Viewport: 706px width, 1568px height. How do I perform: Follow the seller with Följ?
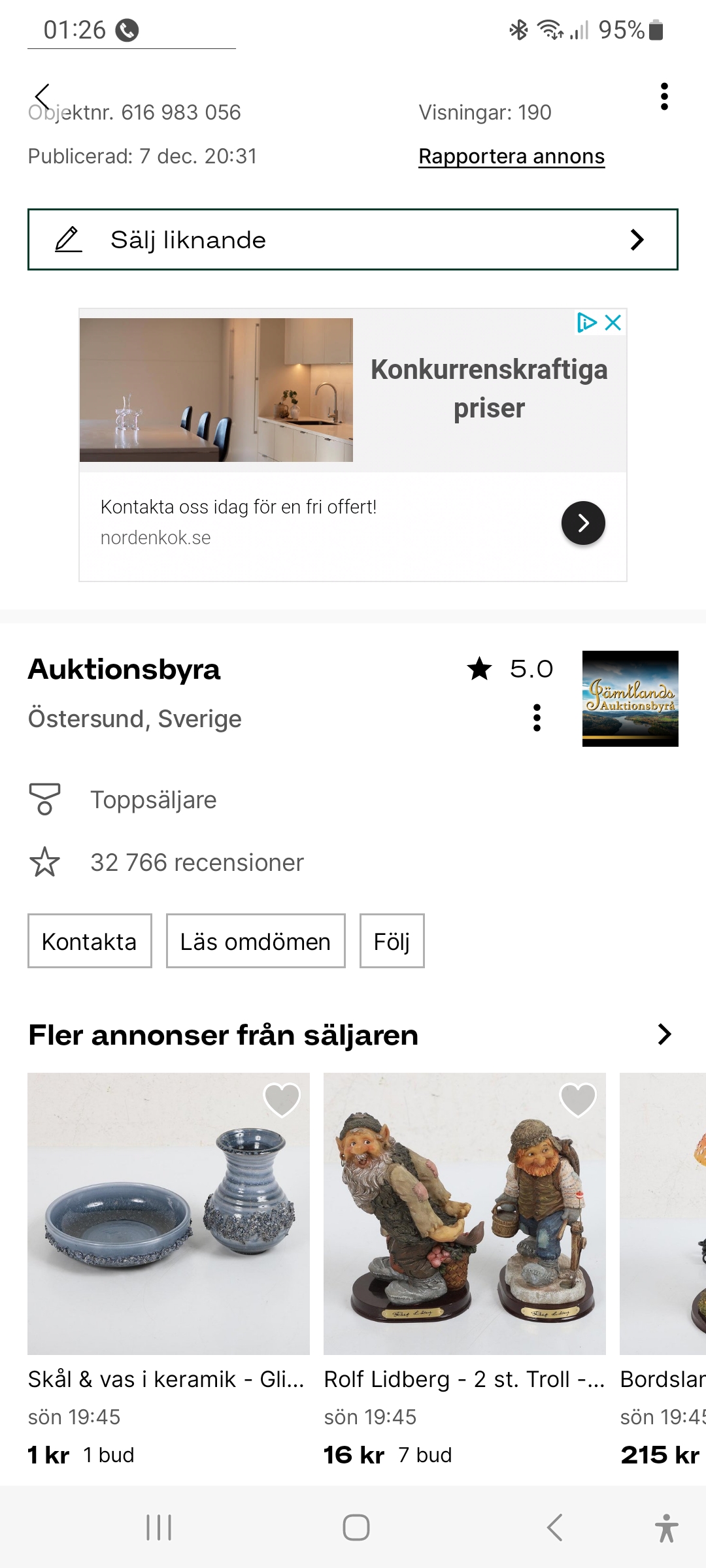point(392,941)
